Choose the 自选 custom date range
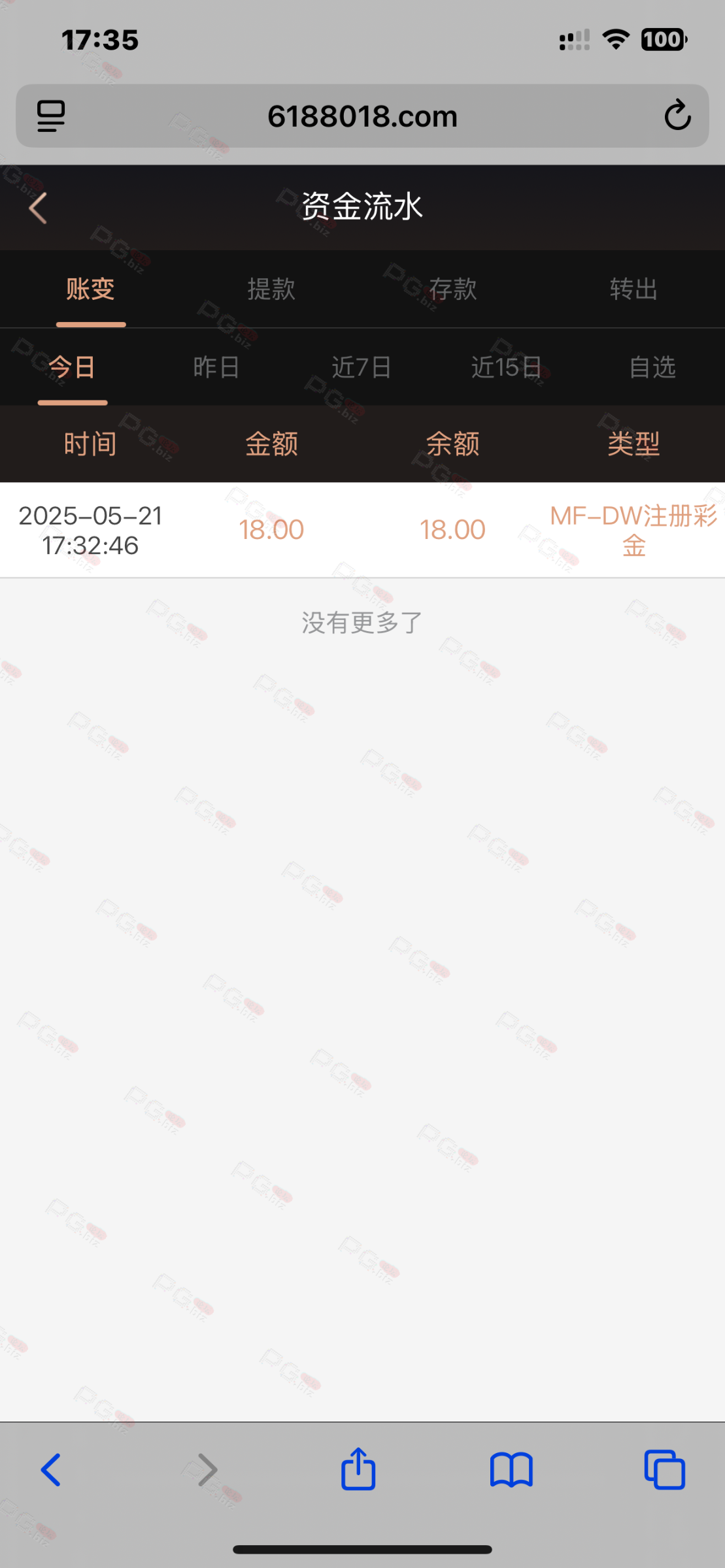The height and width of the screenshot is (1568, 725). tap(652, 367)
